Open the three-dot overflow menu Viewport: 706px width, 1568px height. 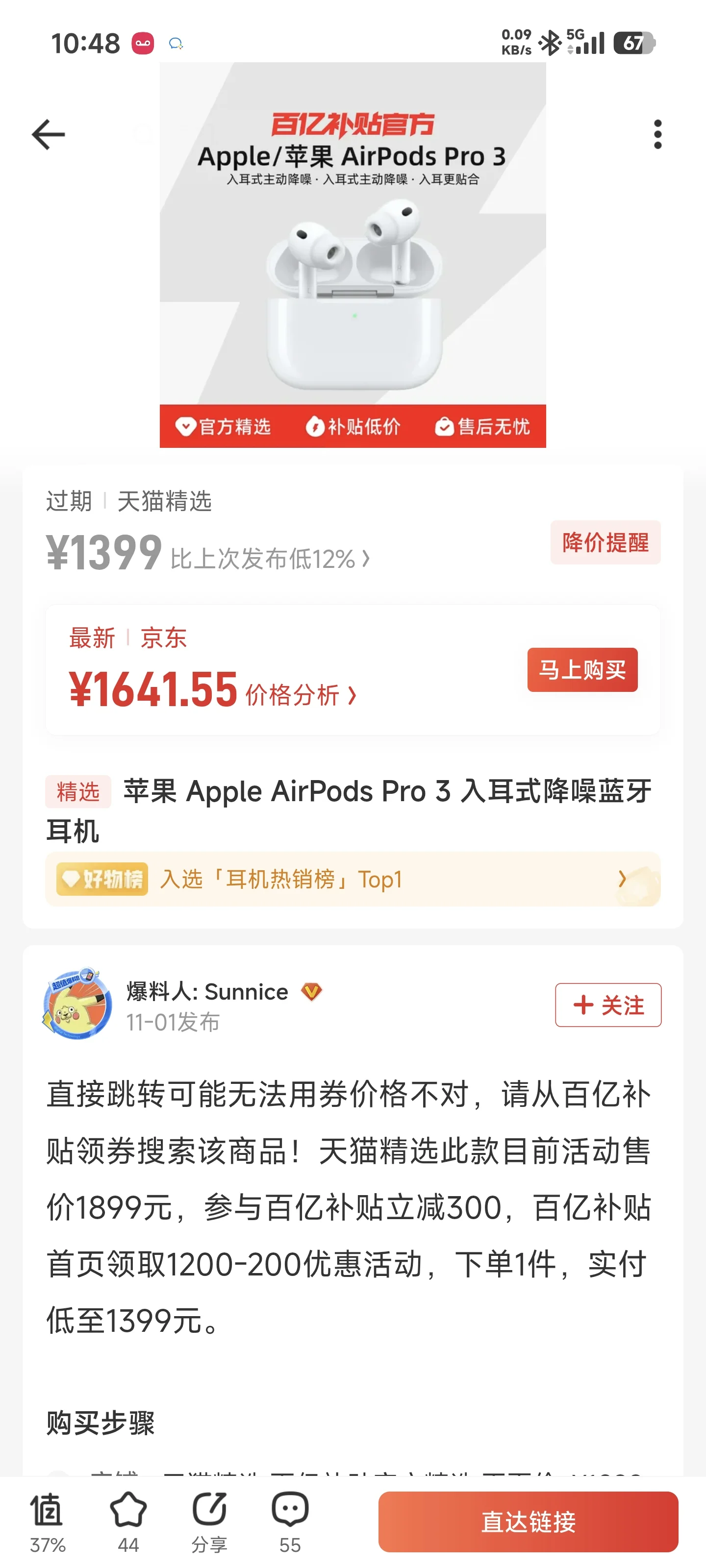coord(657,134)
